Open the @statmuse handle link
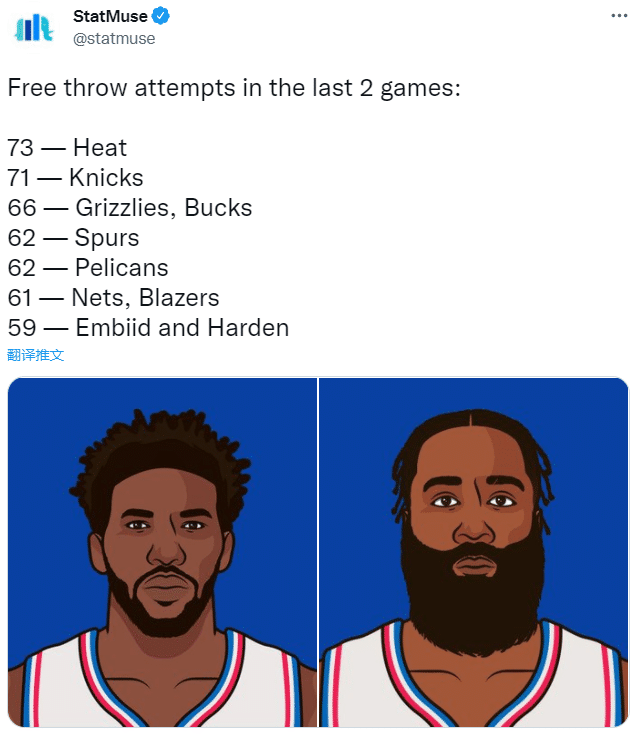This screenshot has width=633, height=738. click(x=114, y=39)
